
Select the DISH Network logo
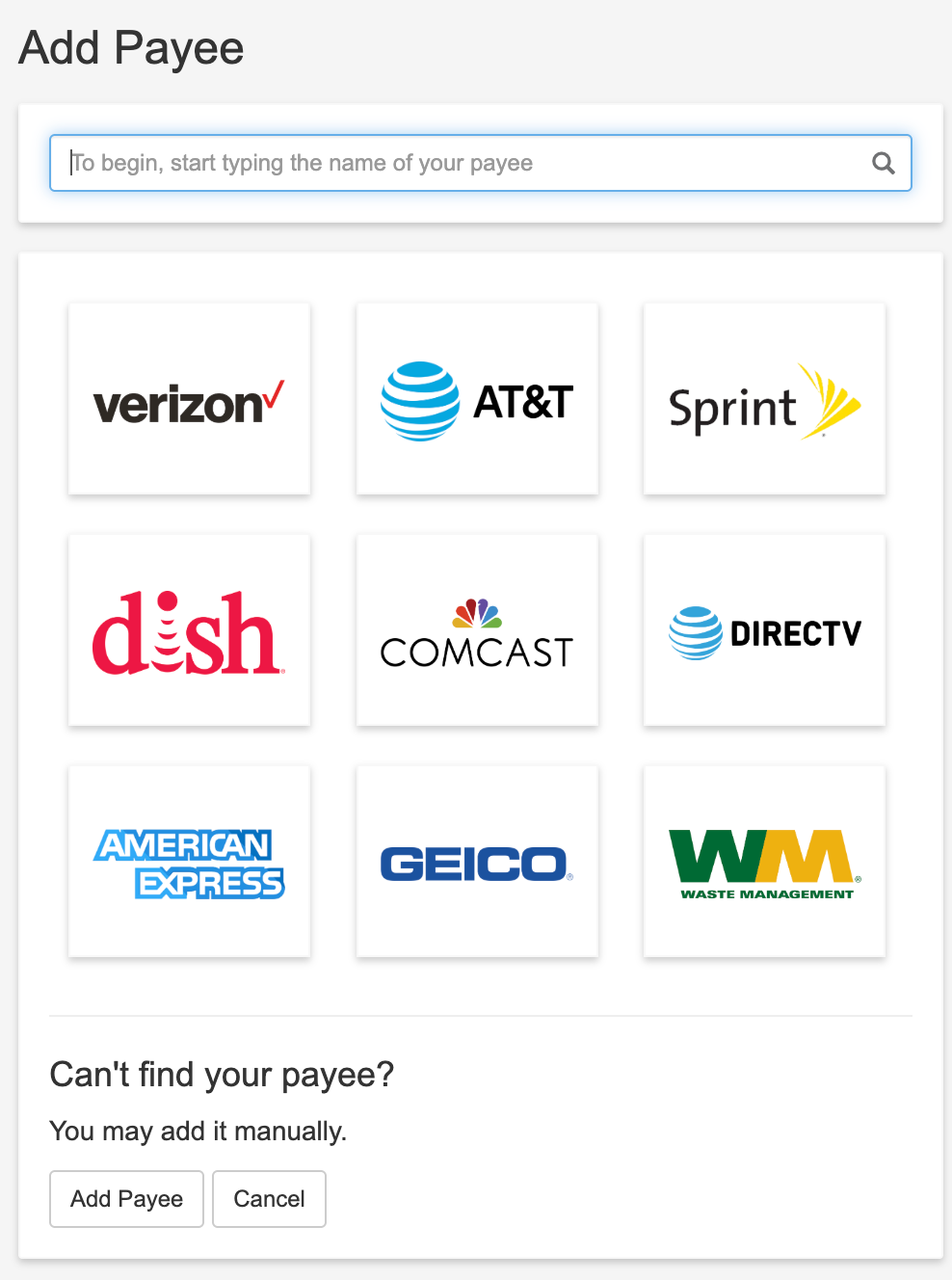(x=189, y=630)
